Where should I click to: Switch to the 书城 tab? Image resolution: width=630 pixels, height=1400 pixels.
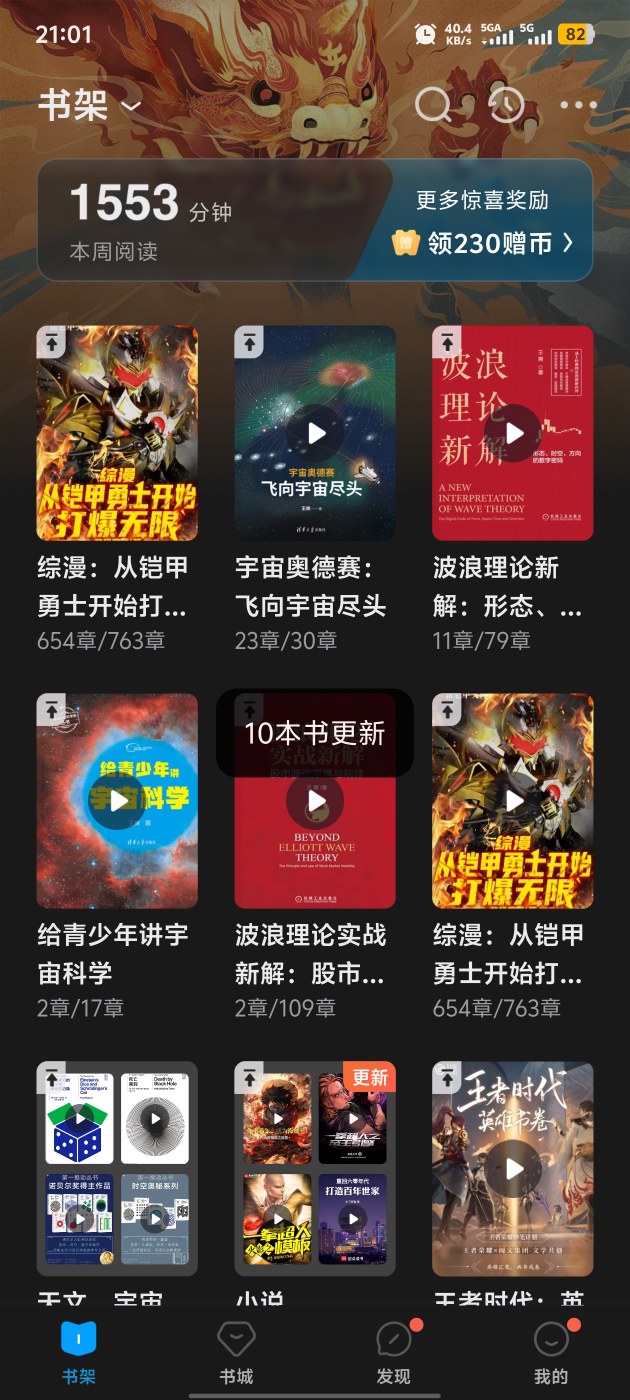point(236,1352)
